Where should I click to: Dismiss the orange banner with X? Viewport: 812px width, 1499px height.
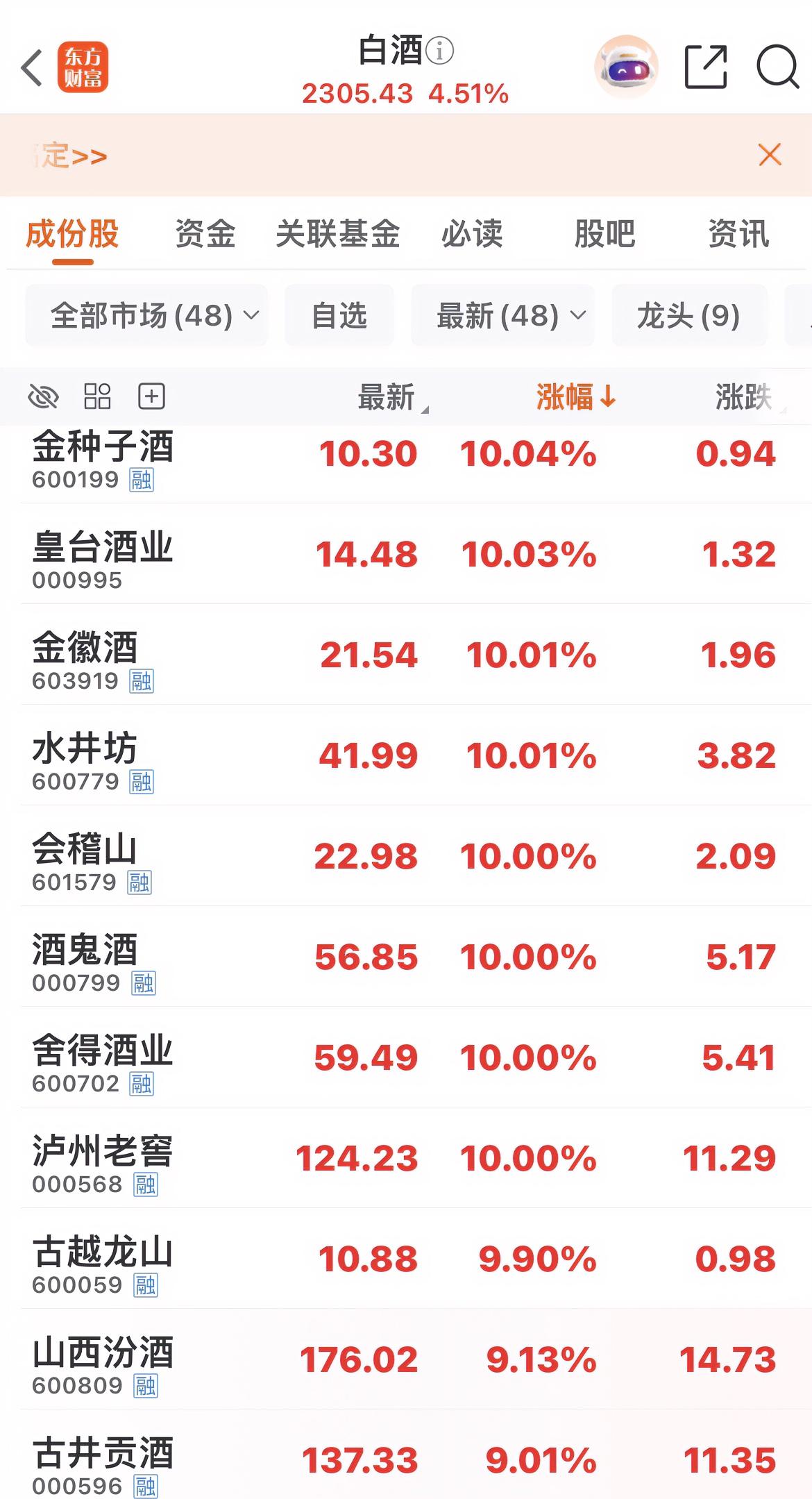[768, 156]
